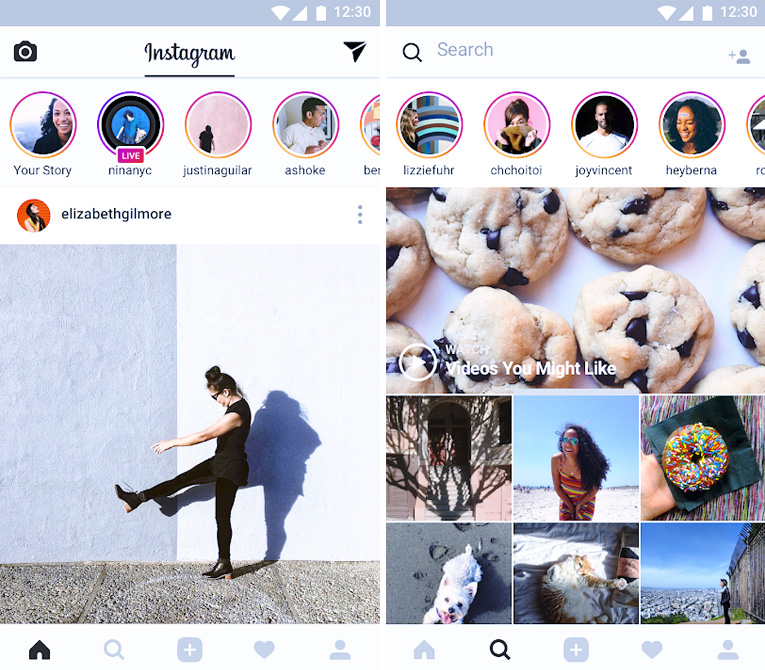Open the white dog photo

point(448,574)
